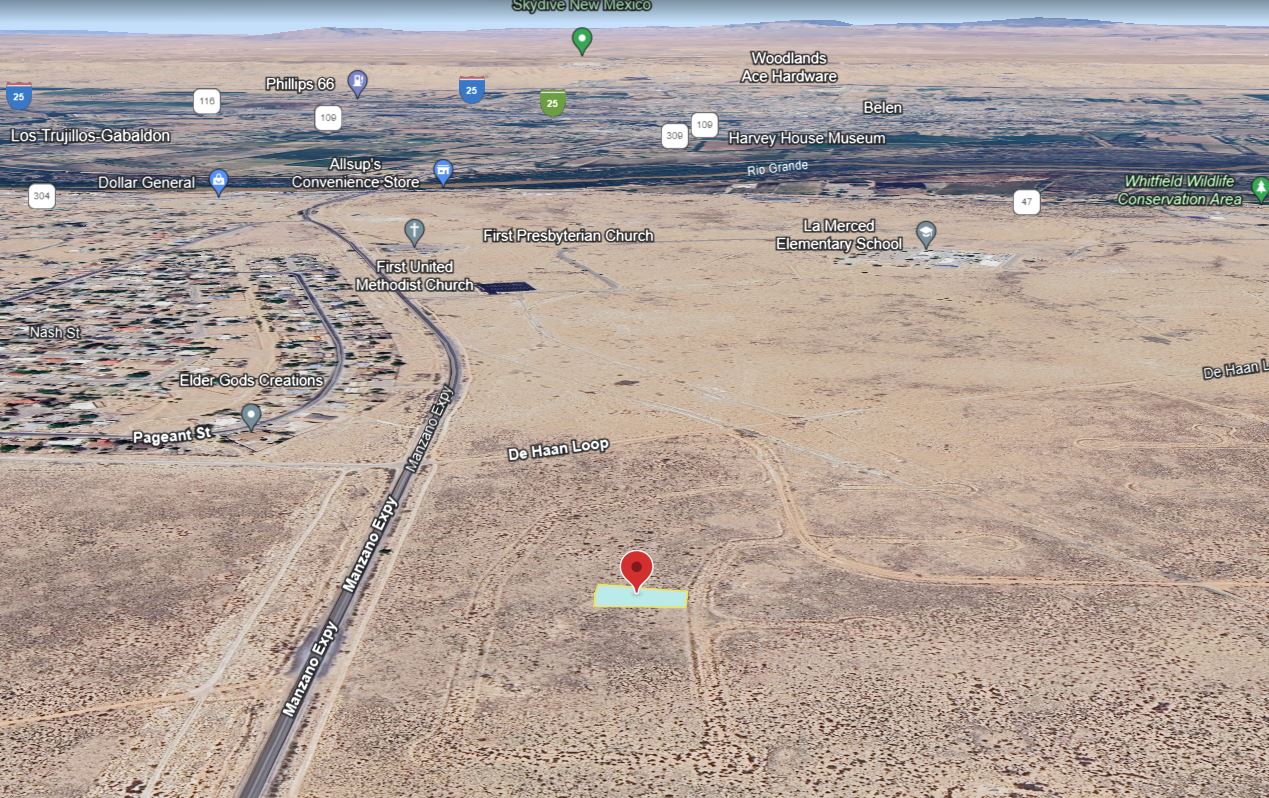Viewport: 1269px width, 798px height.
Task: Select the First United Methodist Church pin
Action: click(414, 232)
